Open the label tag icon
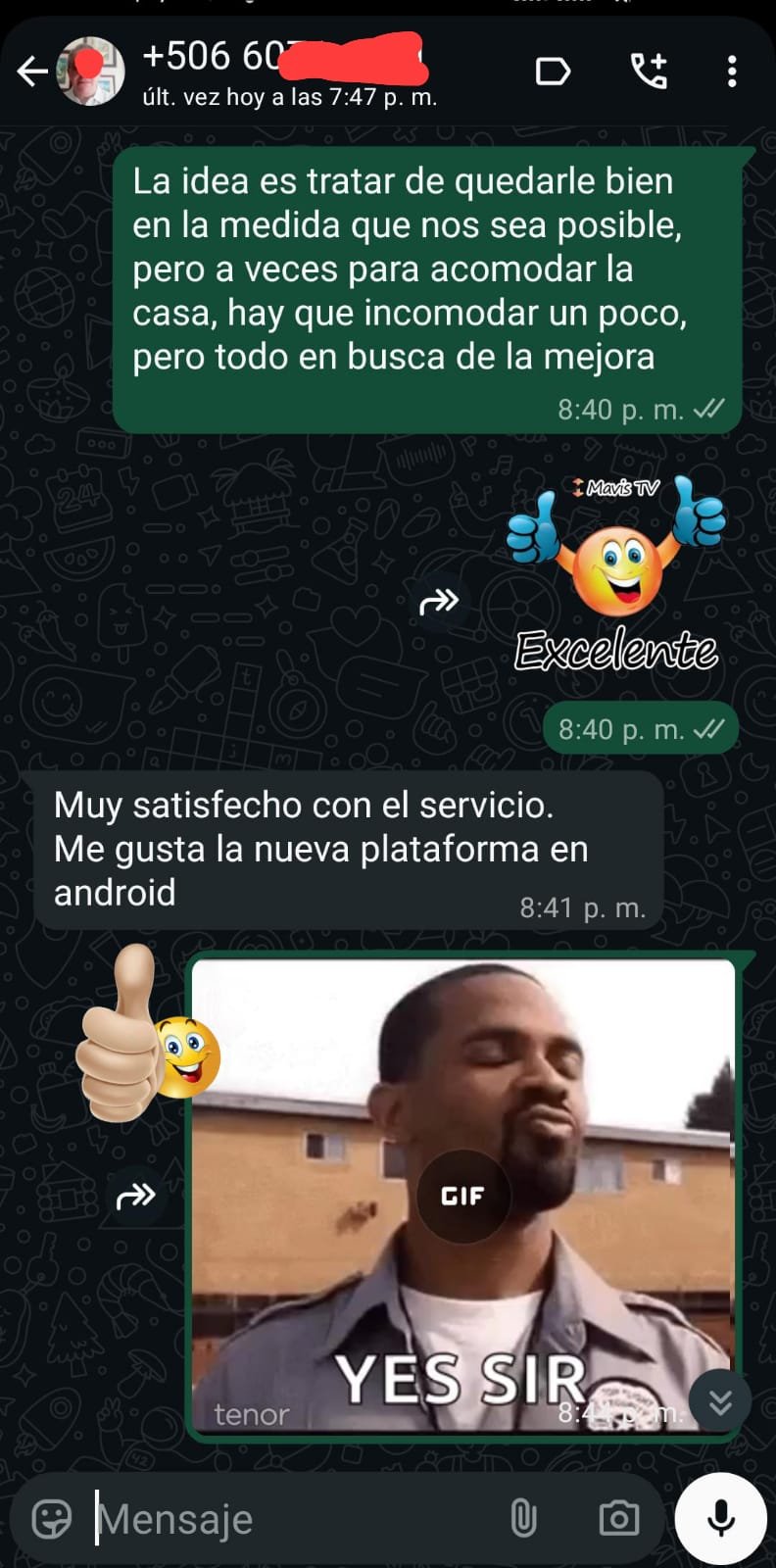This screenshot has width=776, height=1568. tap(553, 72)
